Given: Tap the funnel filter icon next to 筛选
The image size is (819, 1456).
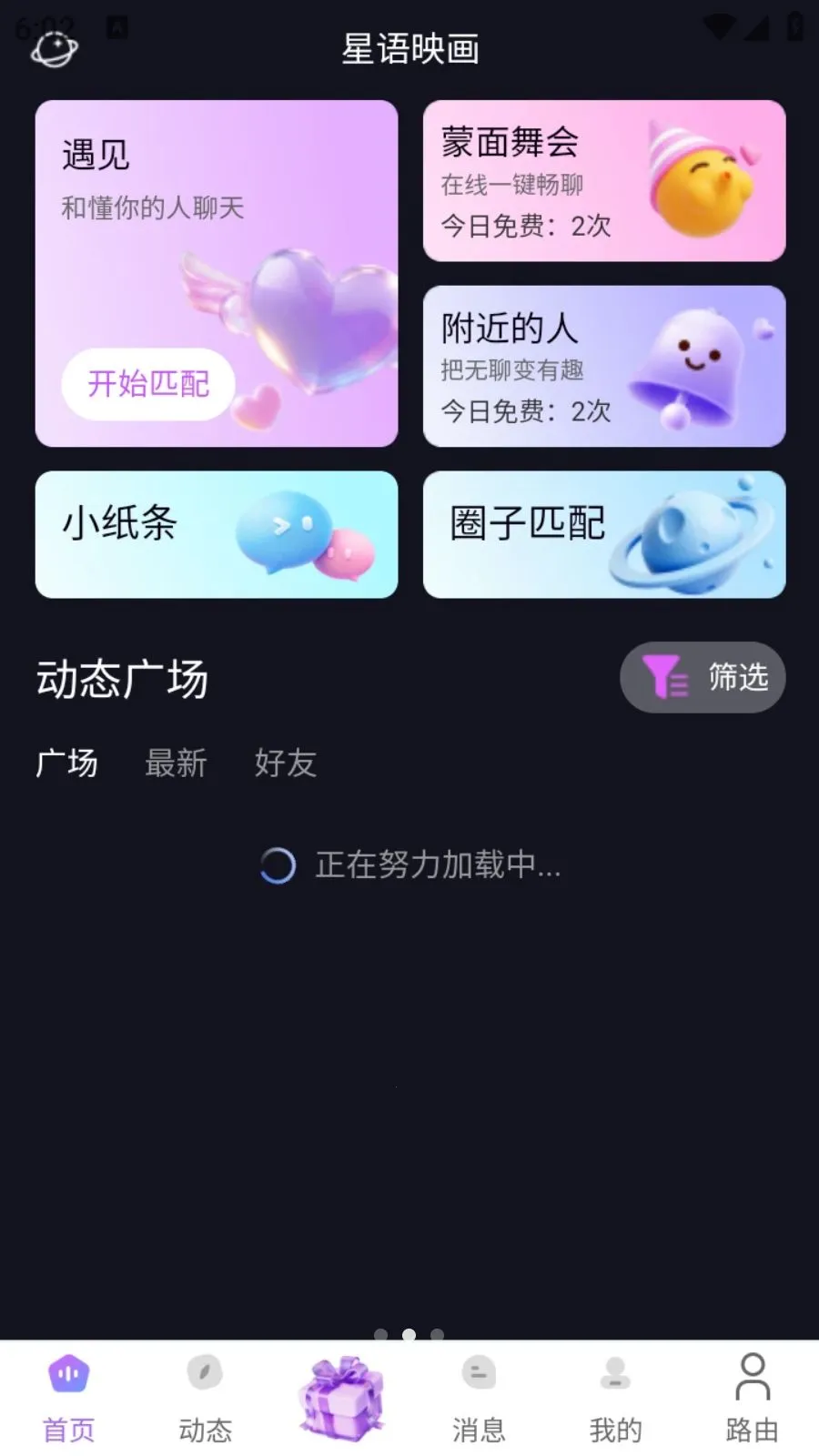Looking at the screenshot, I should point(663,677).
